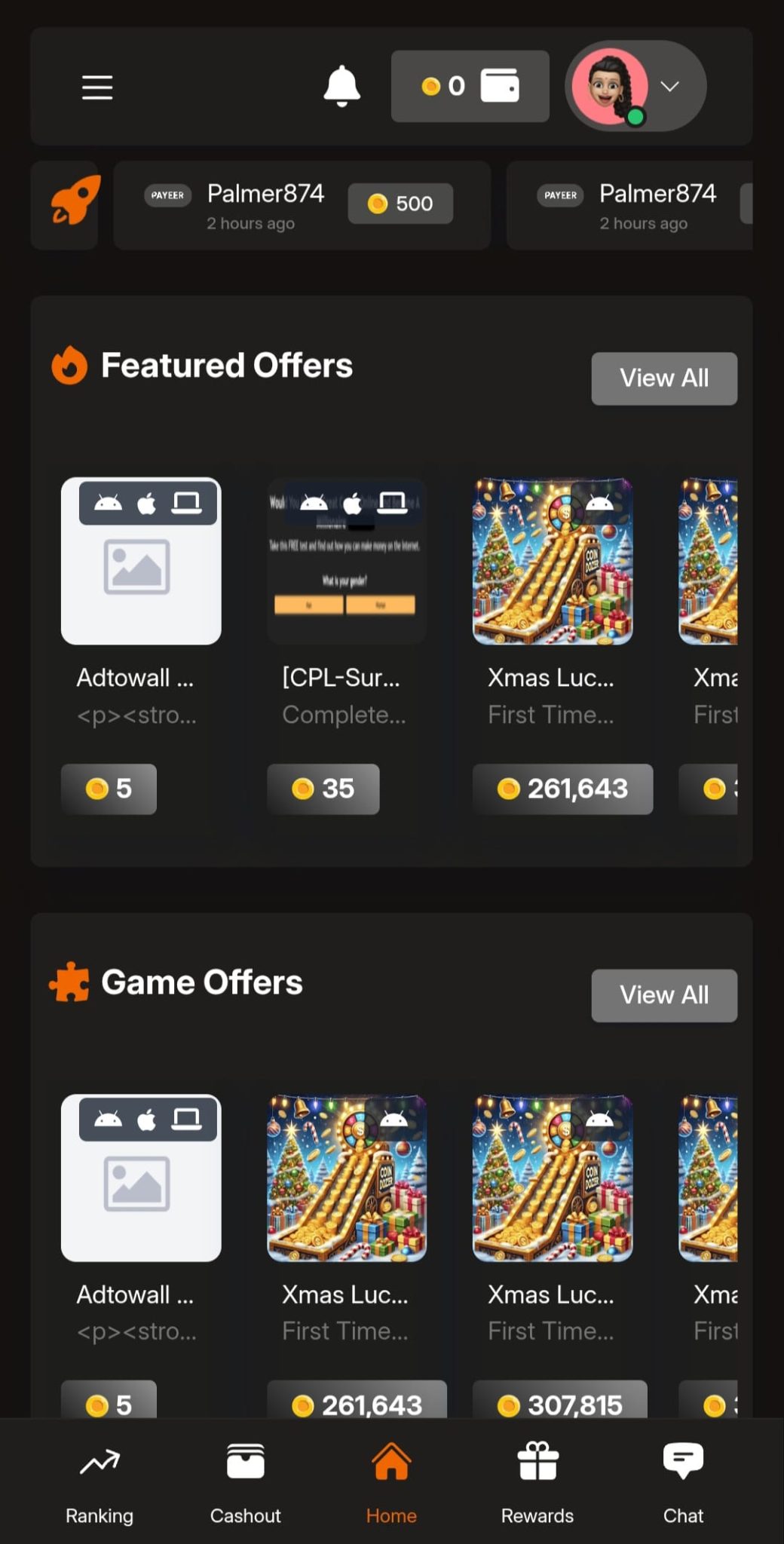Screen dimensions: 784x1544
Task: Open the hamburger navigation menu
Action: tap(98, 87)
